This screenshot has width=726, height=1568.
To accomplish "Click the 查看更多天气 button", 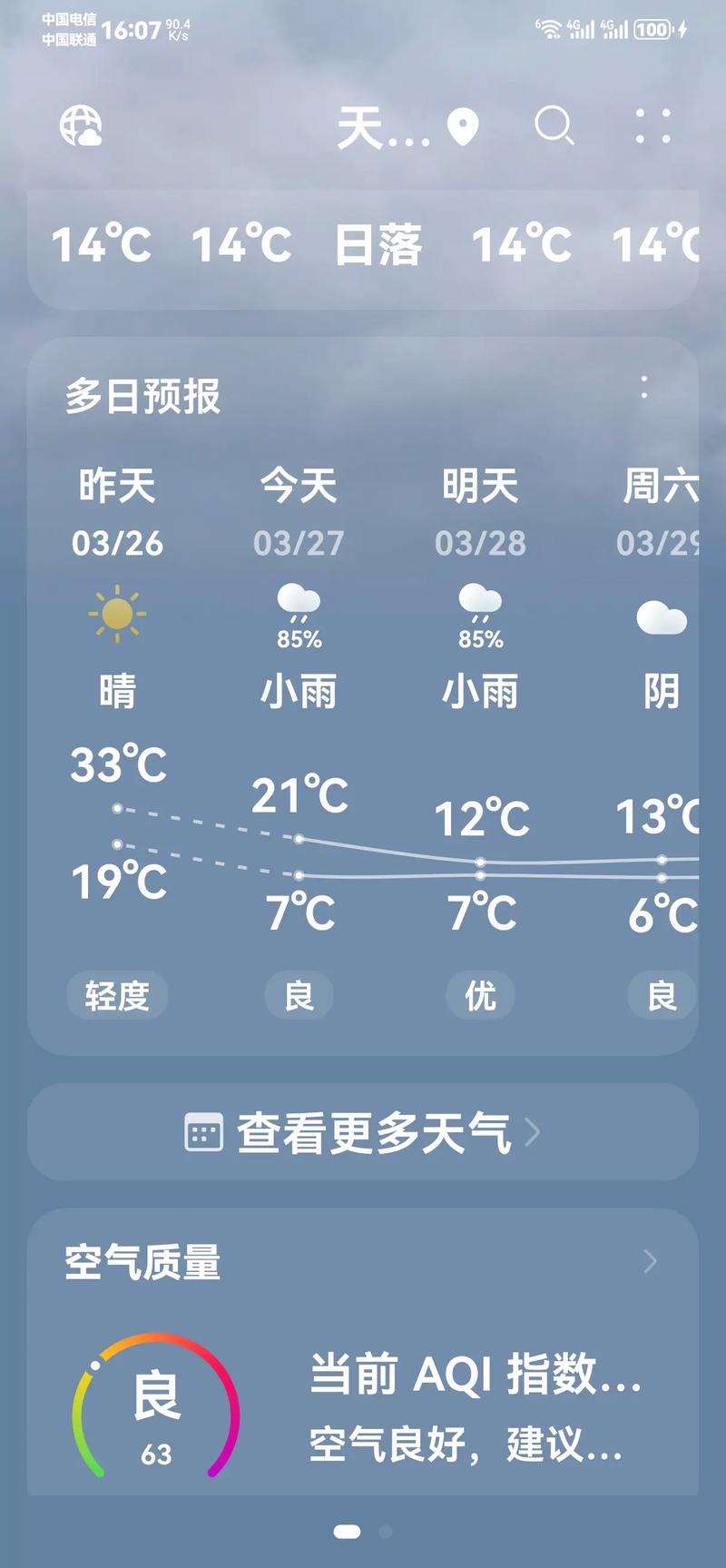I will tap(363, 1131).
